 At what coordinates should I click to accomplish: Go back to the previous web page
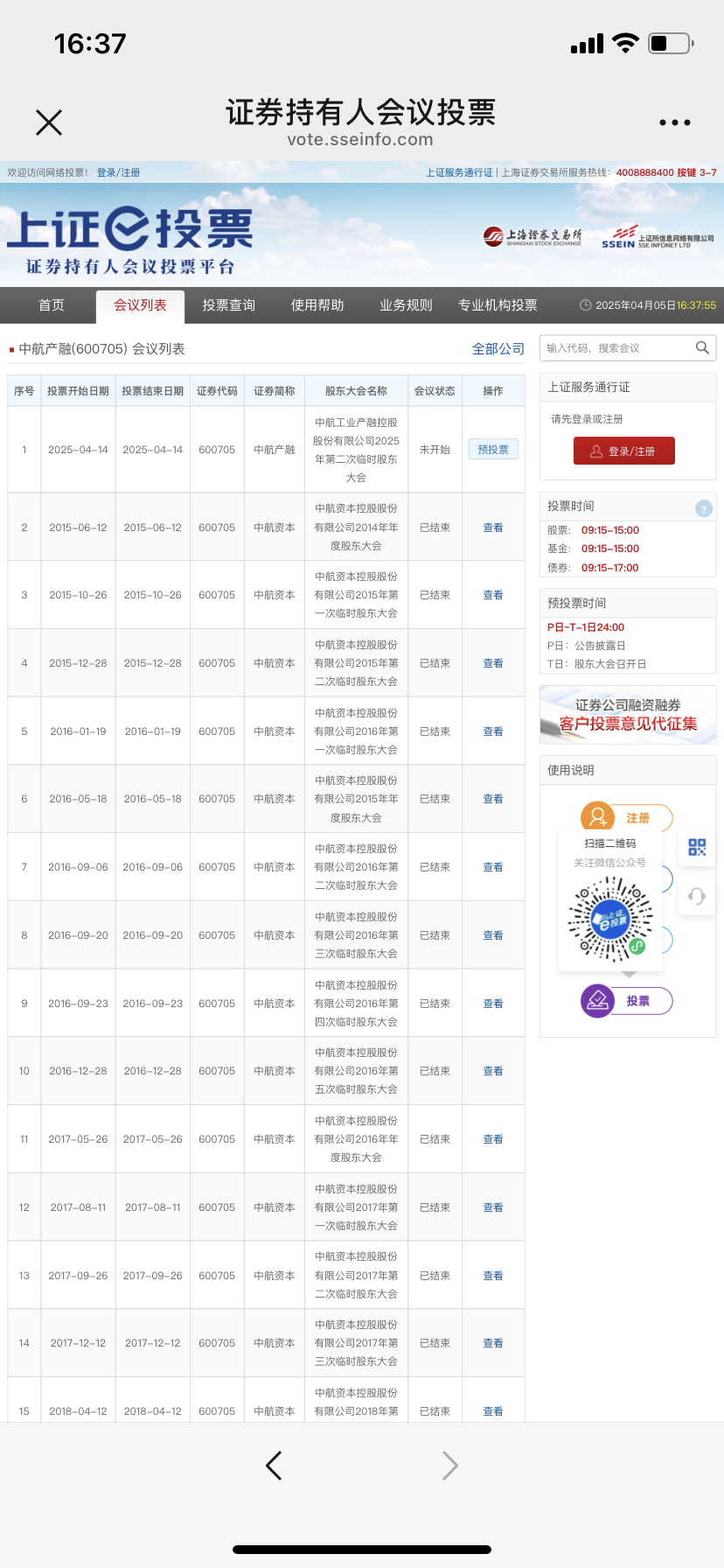[x=274, y=1466]
